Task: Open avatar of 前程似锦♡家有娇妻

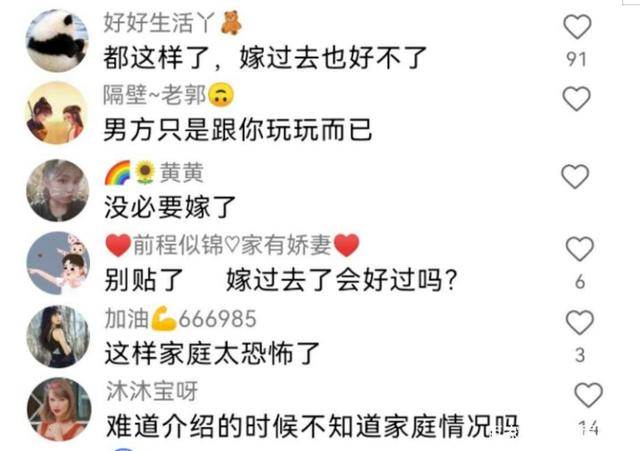Action: click(57, 262)
